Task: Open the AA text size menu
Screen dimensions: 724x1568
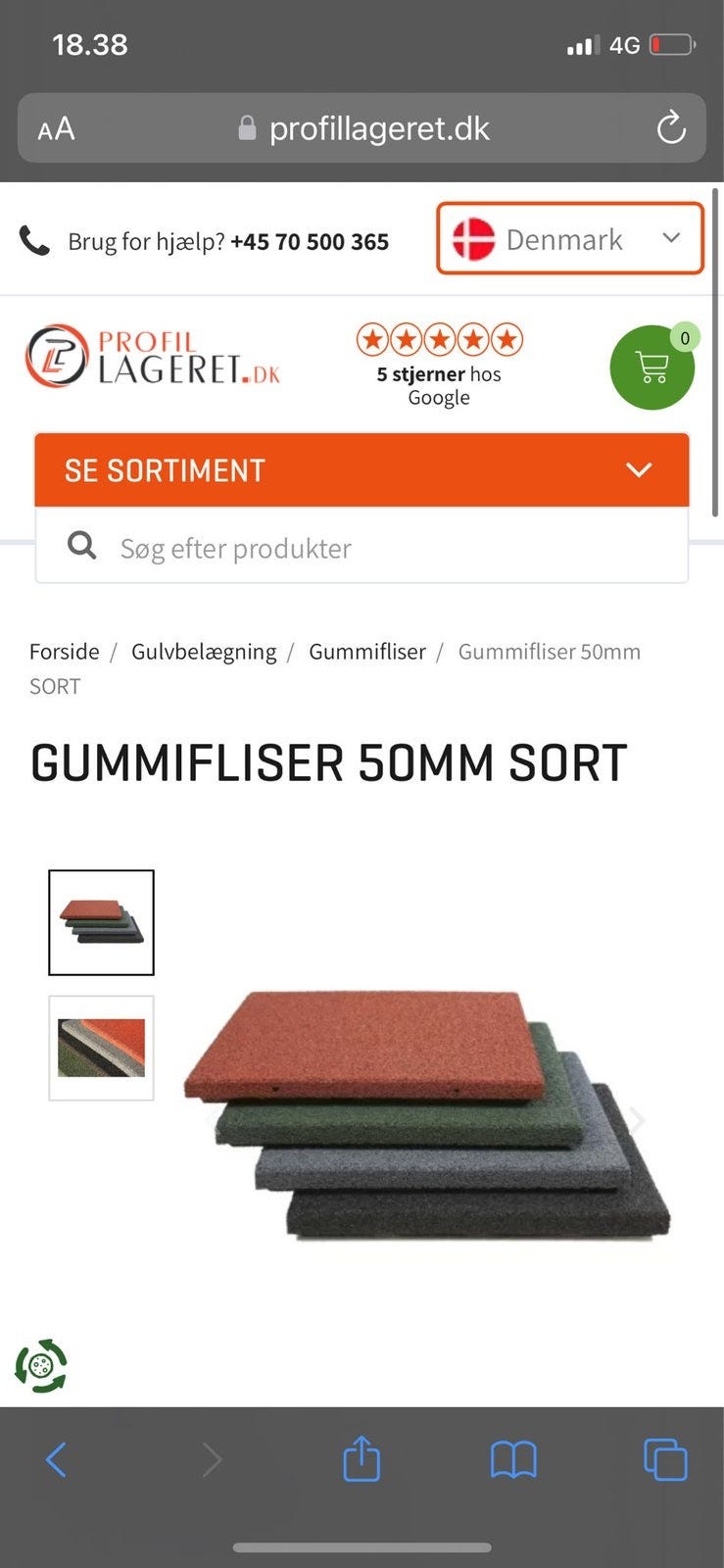Action: point(56,127)
